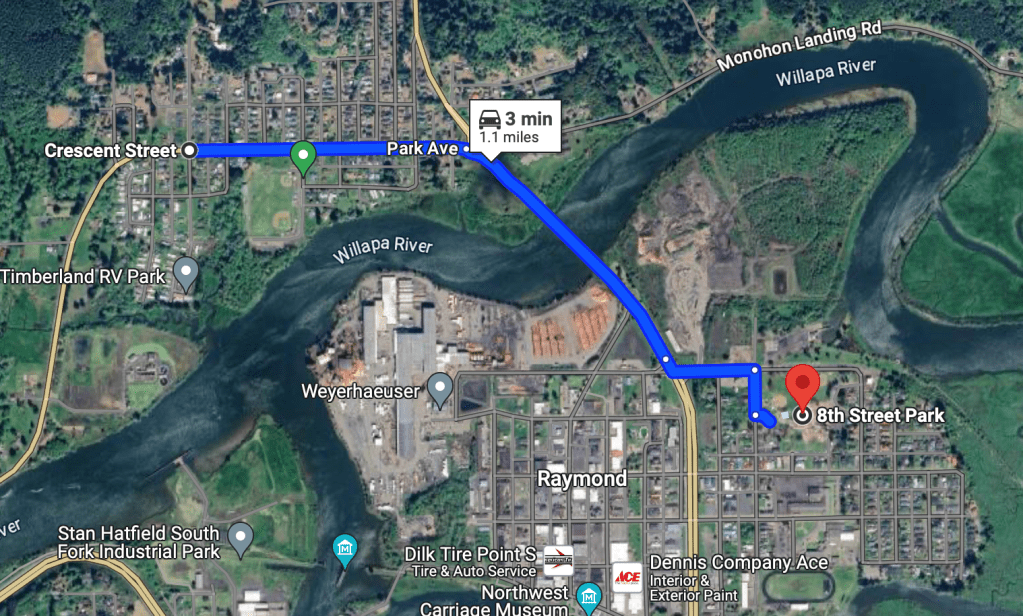Tap the green waypoint pin on Park Ave
The height and width of the screenshot is (616, 1023).
pyautogui.click(x=303, y=157)
